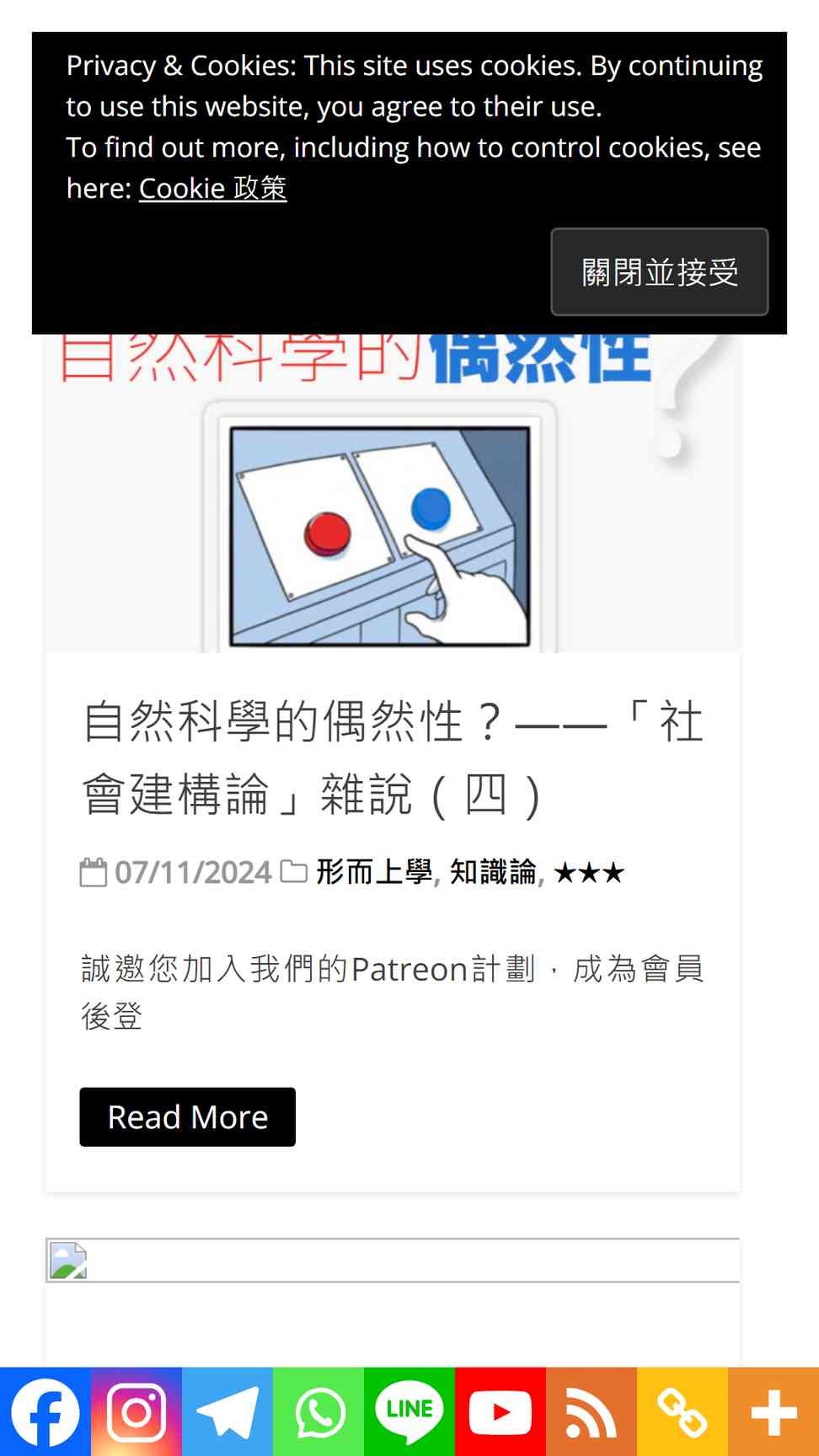The height and width of the screenshot is (1456, 819).
Task: Open the article's featured image with buttons
Action: click(x=393, y=493)
